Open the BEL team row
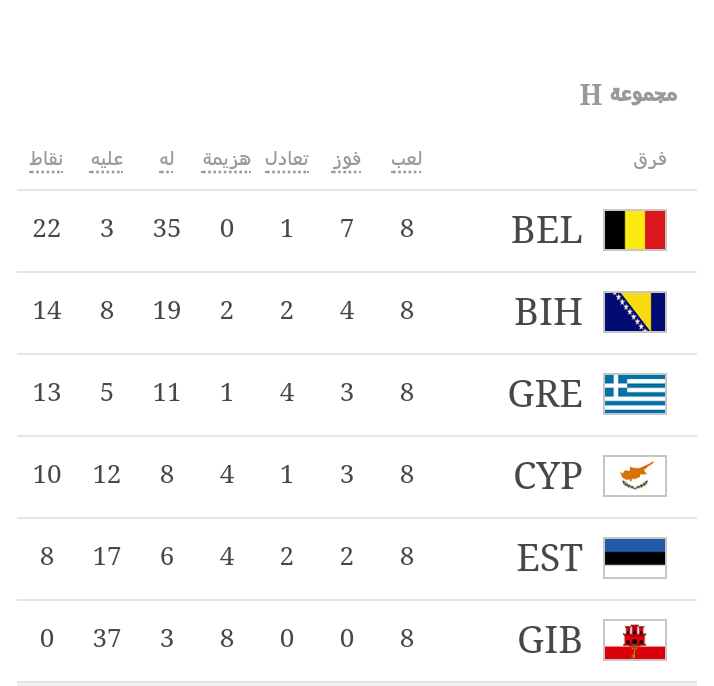The height and width of the screenshot is (686, 714). pyautogui.click(x=547, y=230)
